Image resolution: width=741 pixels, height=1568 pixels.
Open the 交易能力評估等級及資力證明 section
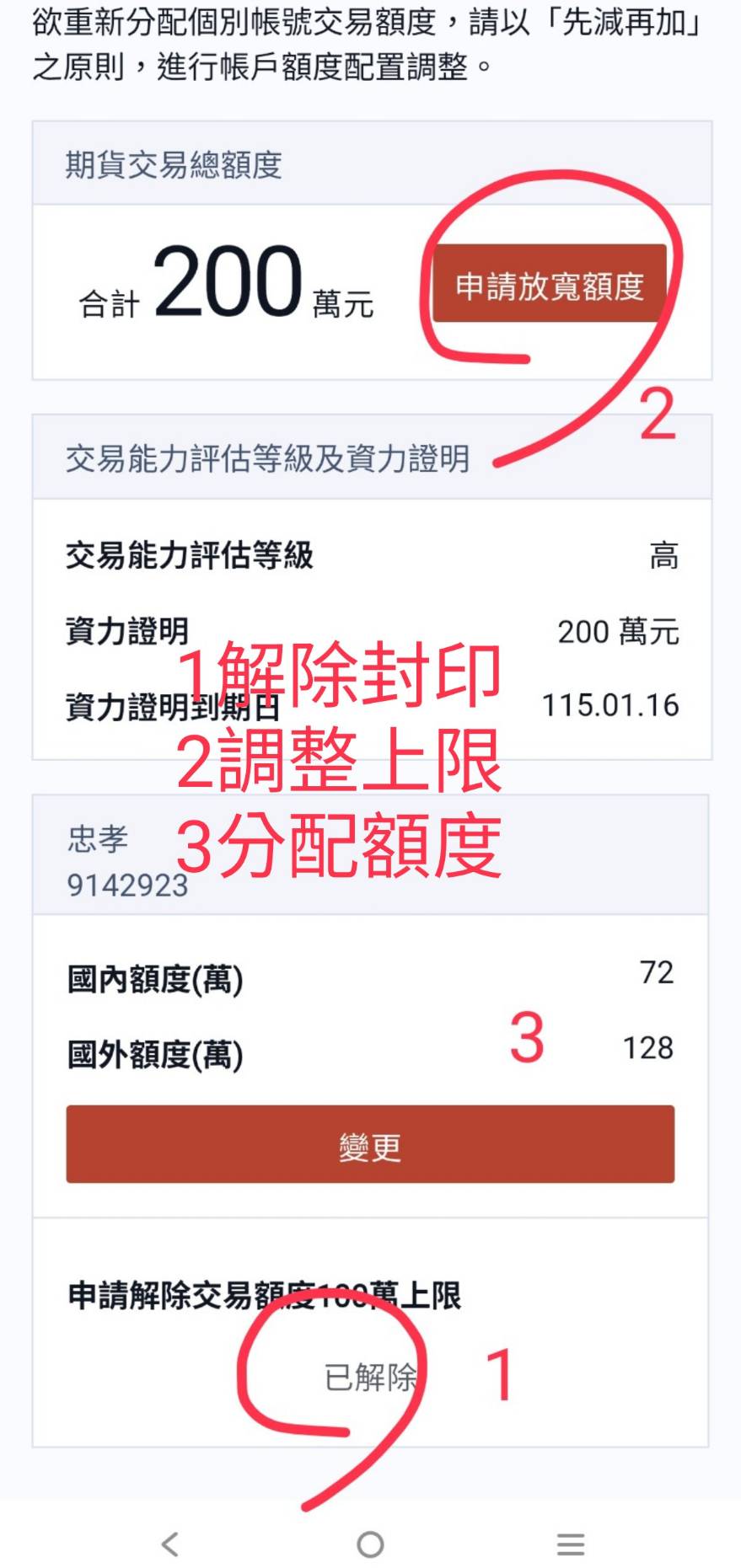click(270, 459)
